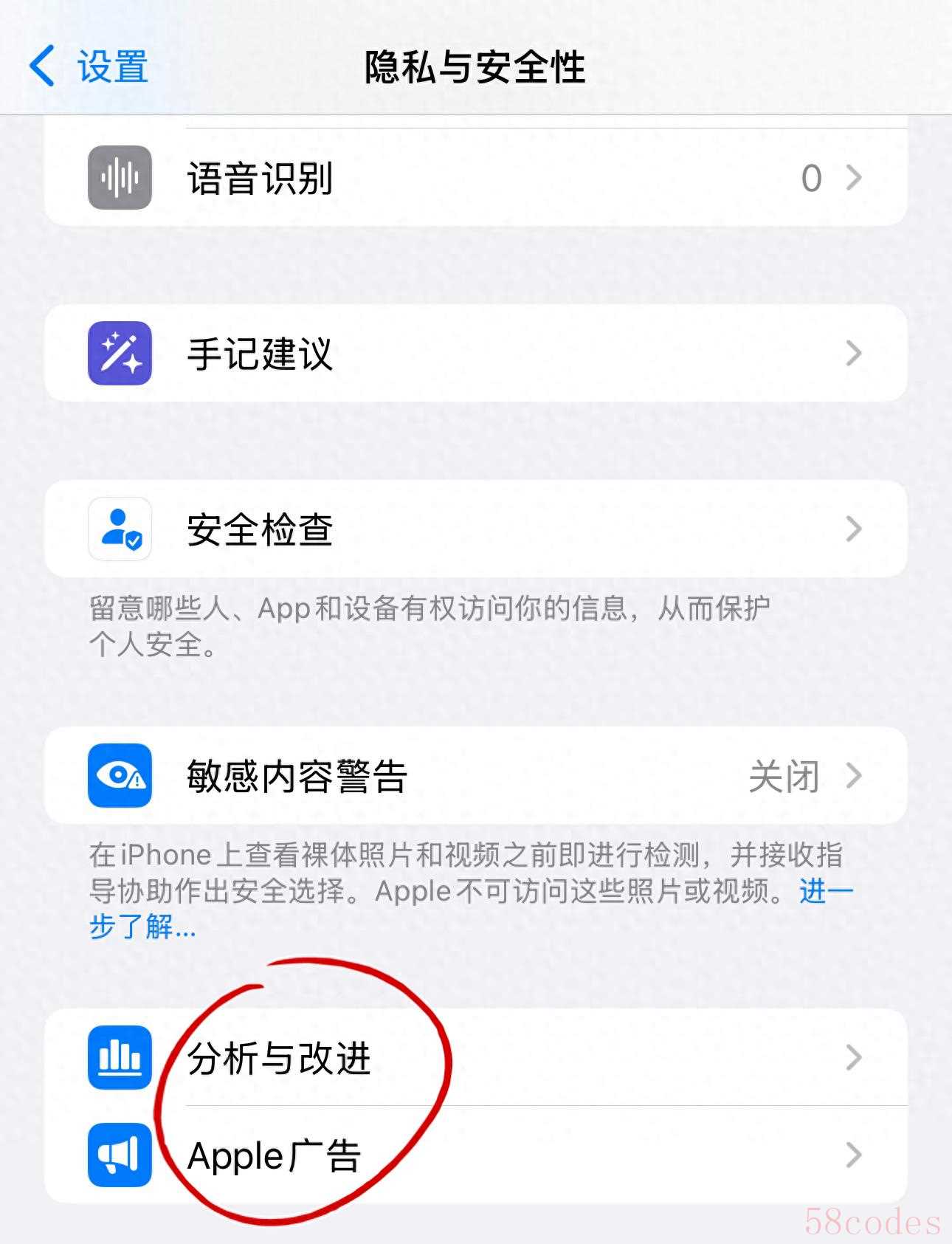The width and height of the screenshot is (952, 1244).
Task: Open Apple广告 settings
Action: [x=475, y=1155]
